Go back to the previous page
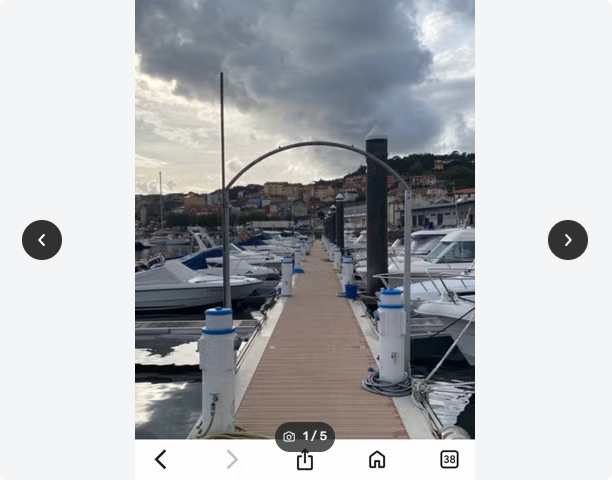Image resolution: width=612 pixels, height=480 pixels. tap(160, 460)
